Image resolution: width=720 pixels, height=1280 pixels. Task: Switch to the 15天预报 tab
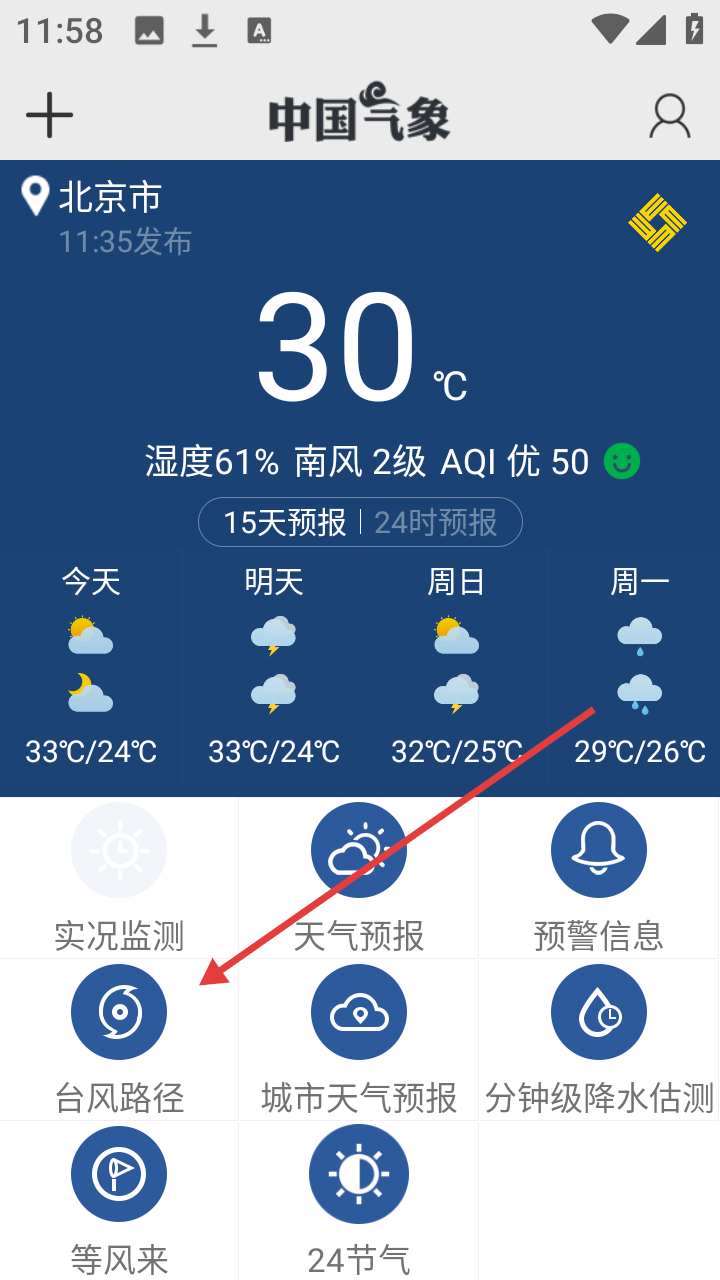tap(284, 522)
